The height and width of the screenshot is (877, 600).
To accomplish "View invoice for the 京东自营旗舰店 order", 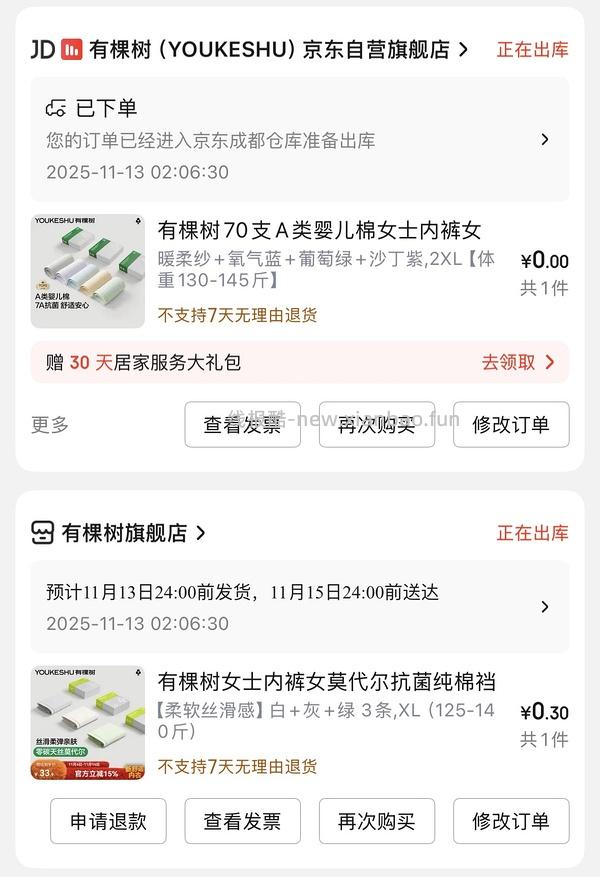I will coord(242,425).
